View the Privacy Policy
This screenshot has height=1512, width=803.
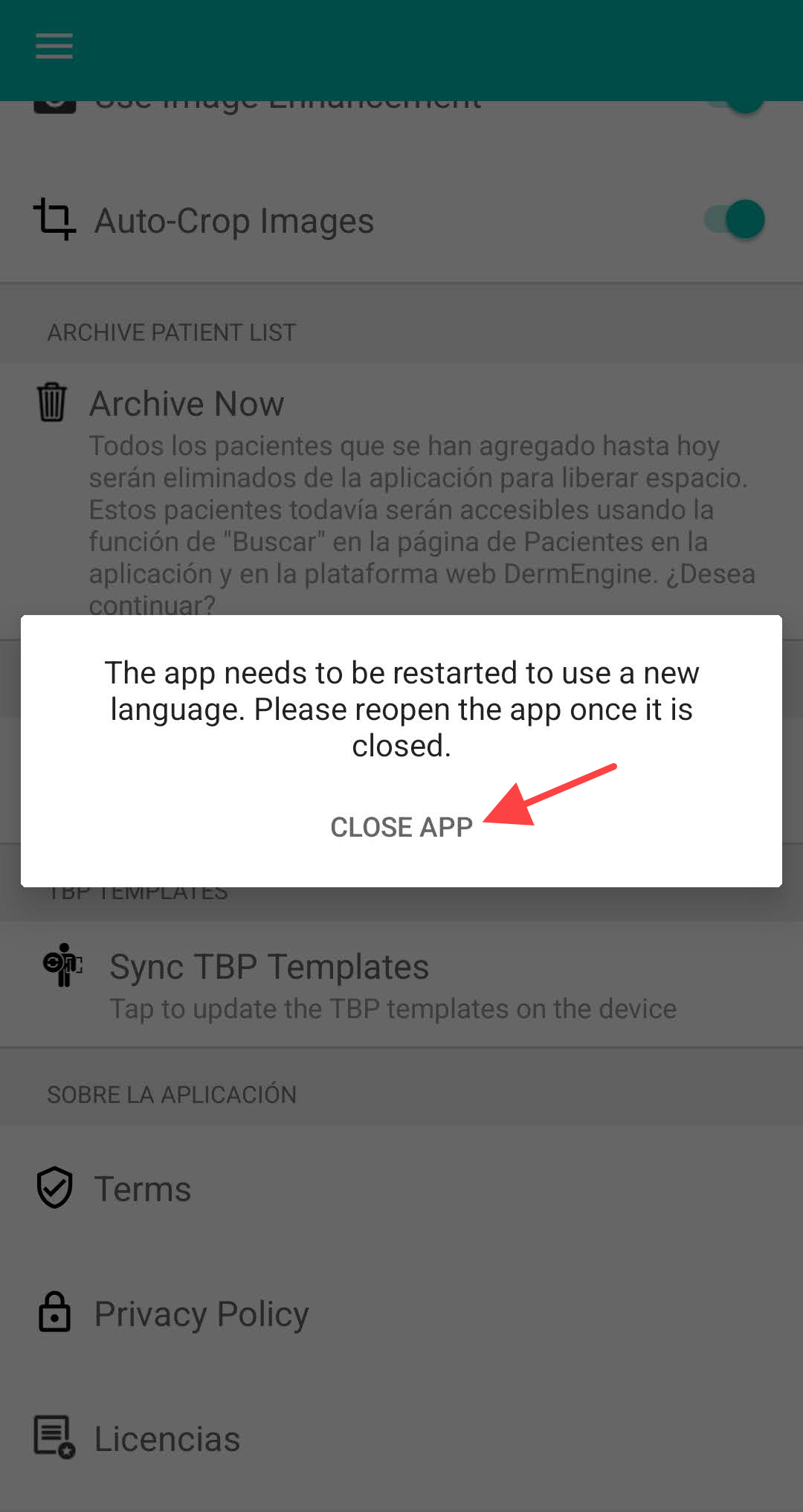(x=201, y=1313)
